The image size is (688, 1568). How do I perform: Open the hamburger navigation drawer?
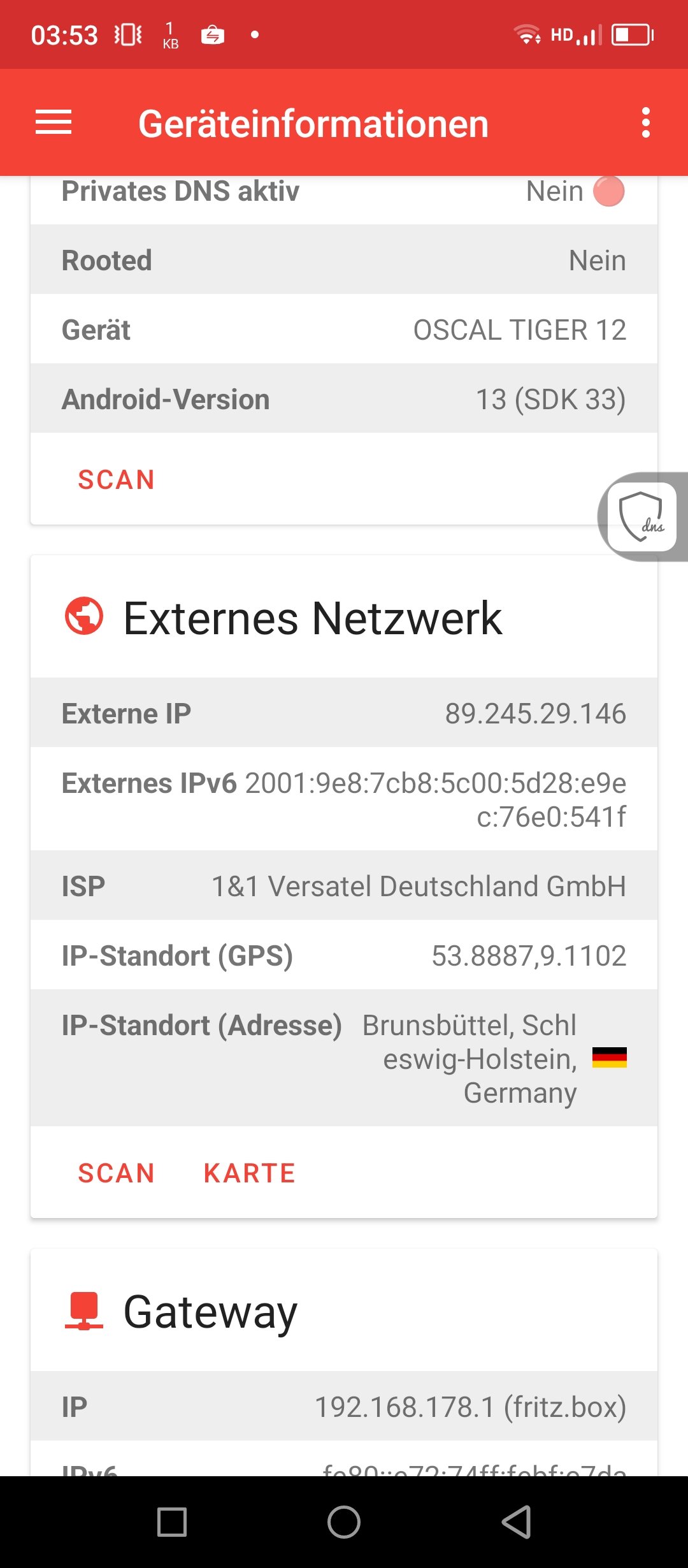pyautogui.click(x=54, y=122)
